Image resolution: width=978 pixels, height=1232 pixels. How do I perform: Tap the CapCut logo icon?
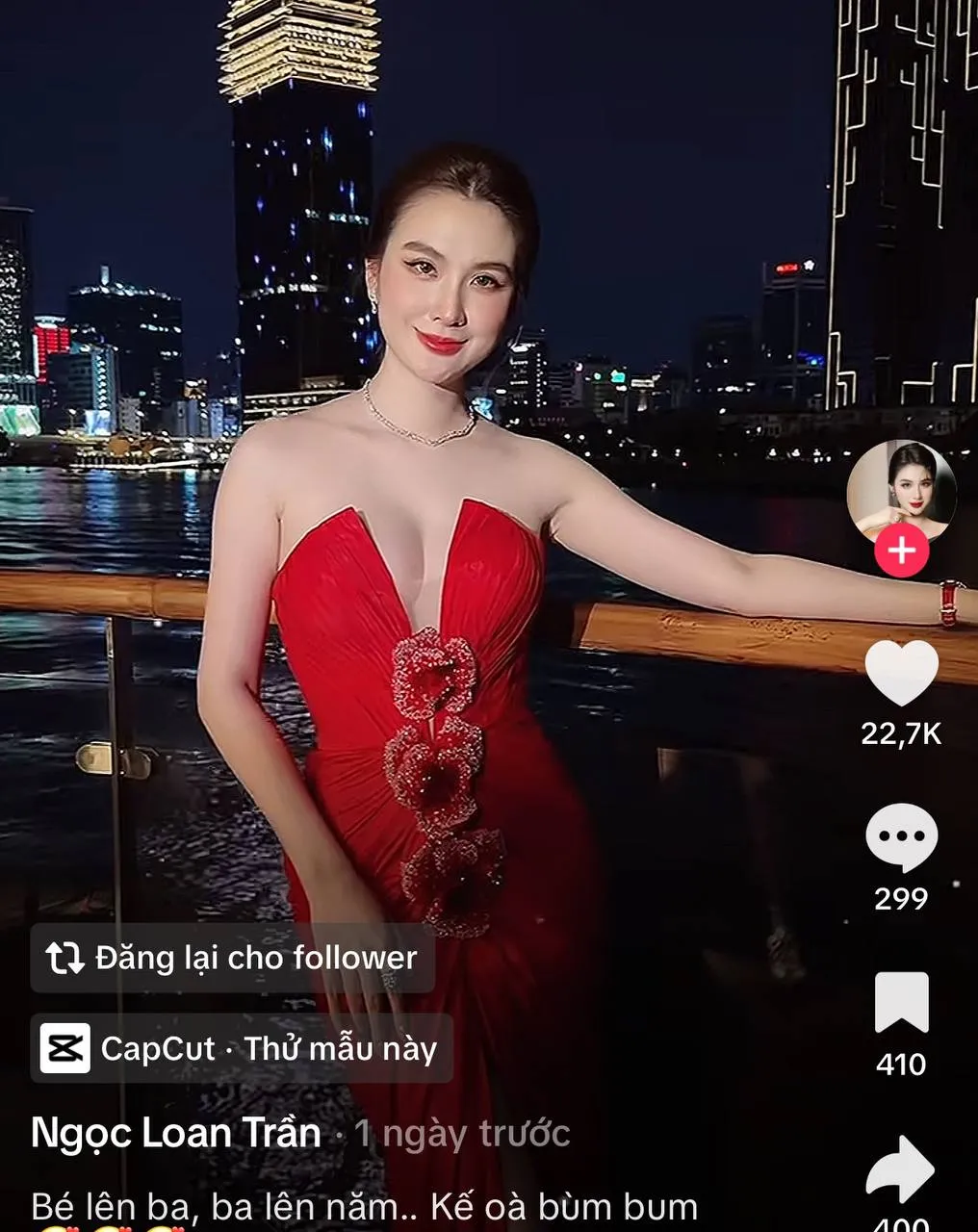[67, 1050]
